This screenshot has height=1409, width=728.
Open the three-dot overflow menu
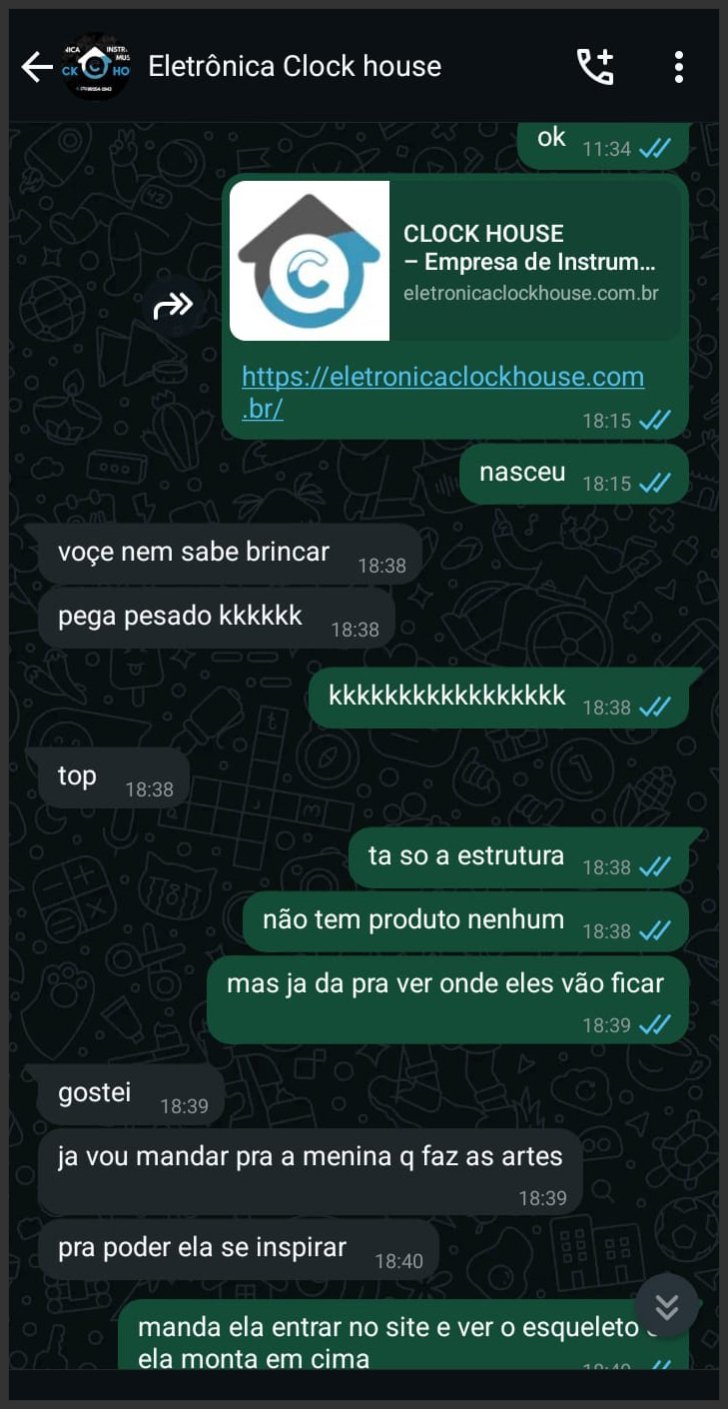coord(678,65)
